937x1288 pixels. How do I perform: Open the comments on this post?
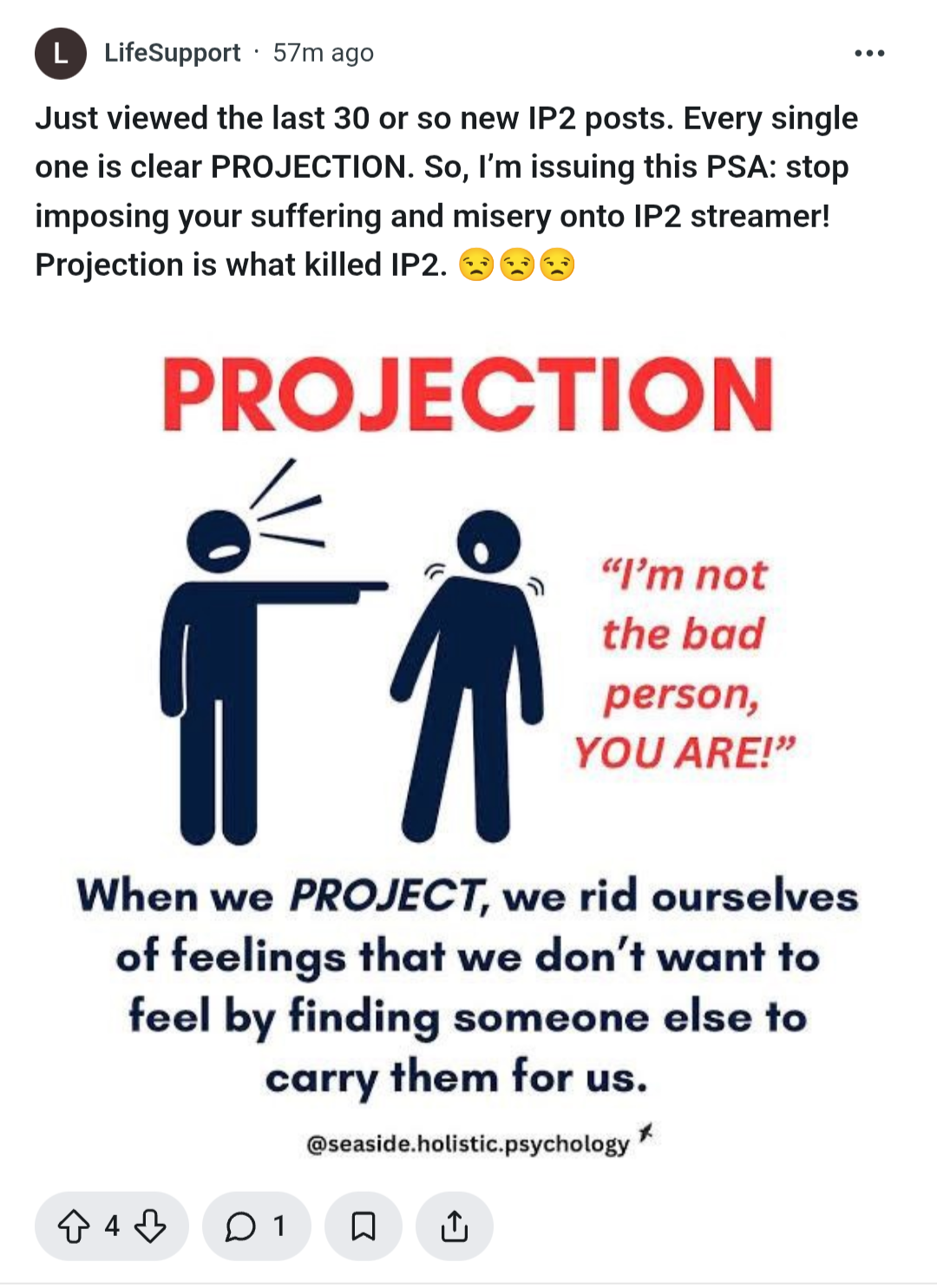[x=256, y=1226]
